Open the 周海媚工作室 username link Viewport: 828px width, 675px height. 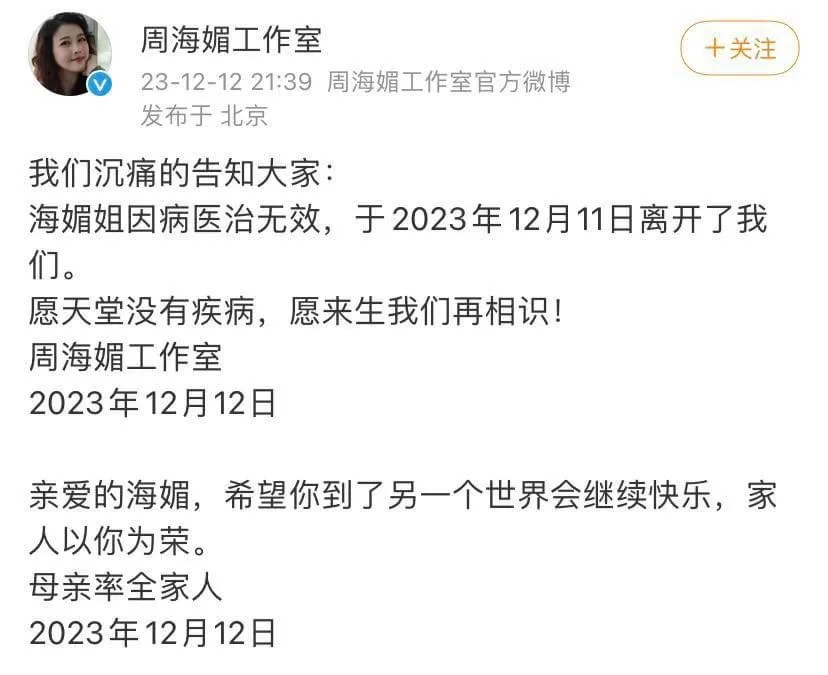(230, 40)
